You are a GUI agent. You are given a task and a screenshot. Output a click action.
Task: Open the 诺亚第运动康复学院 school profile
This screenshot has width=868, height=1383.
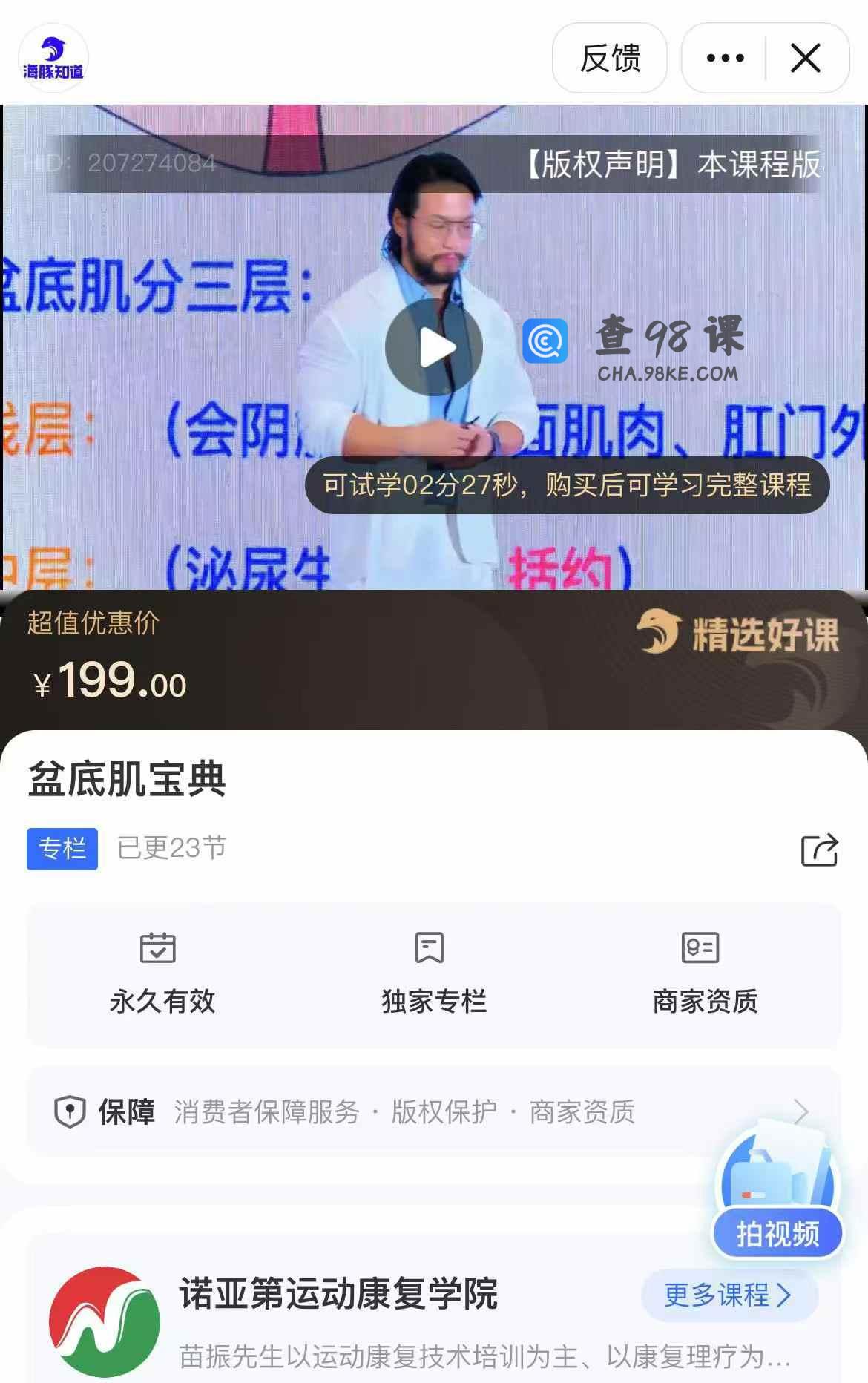coord(338,1294)
